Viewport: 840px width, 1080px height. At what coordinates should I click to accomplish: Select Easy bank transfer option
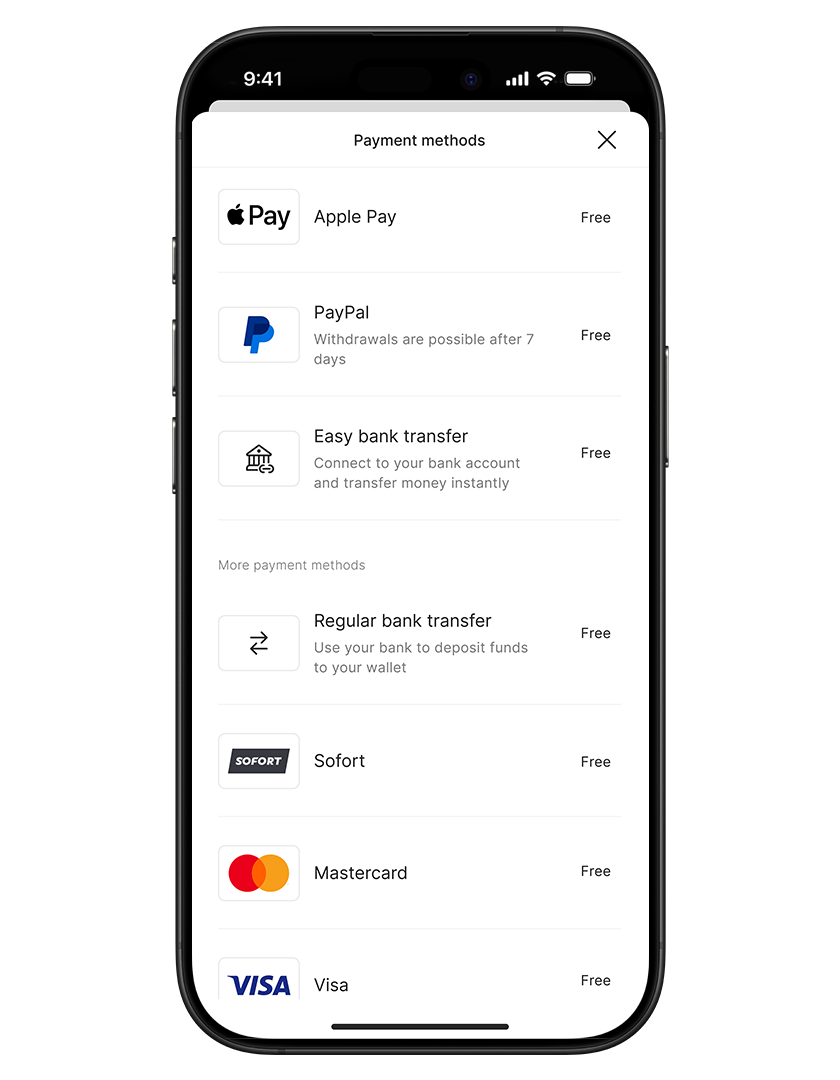pos(418,459)
